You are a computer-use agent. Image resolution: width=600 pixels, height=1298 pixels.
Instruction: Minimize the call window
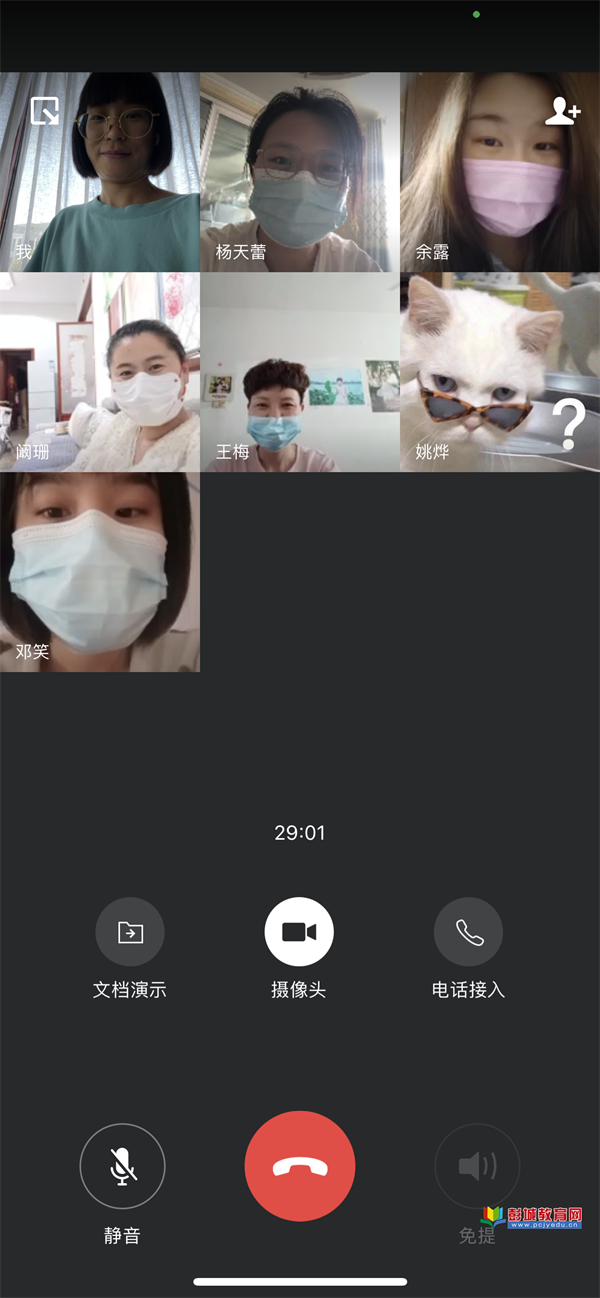(45, 111)
